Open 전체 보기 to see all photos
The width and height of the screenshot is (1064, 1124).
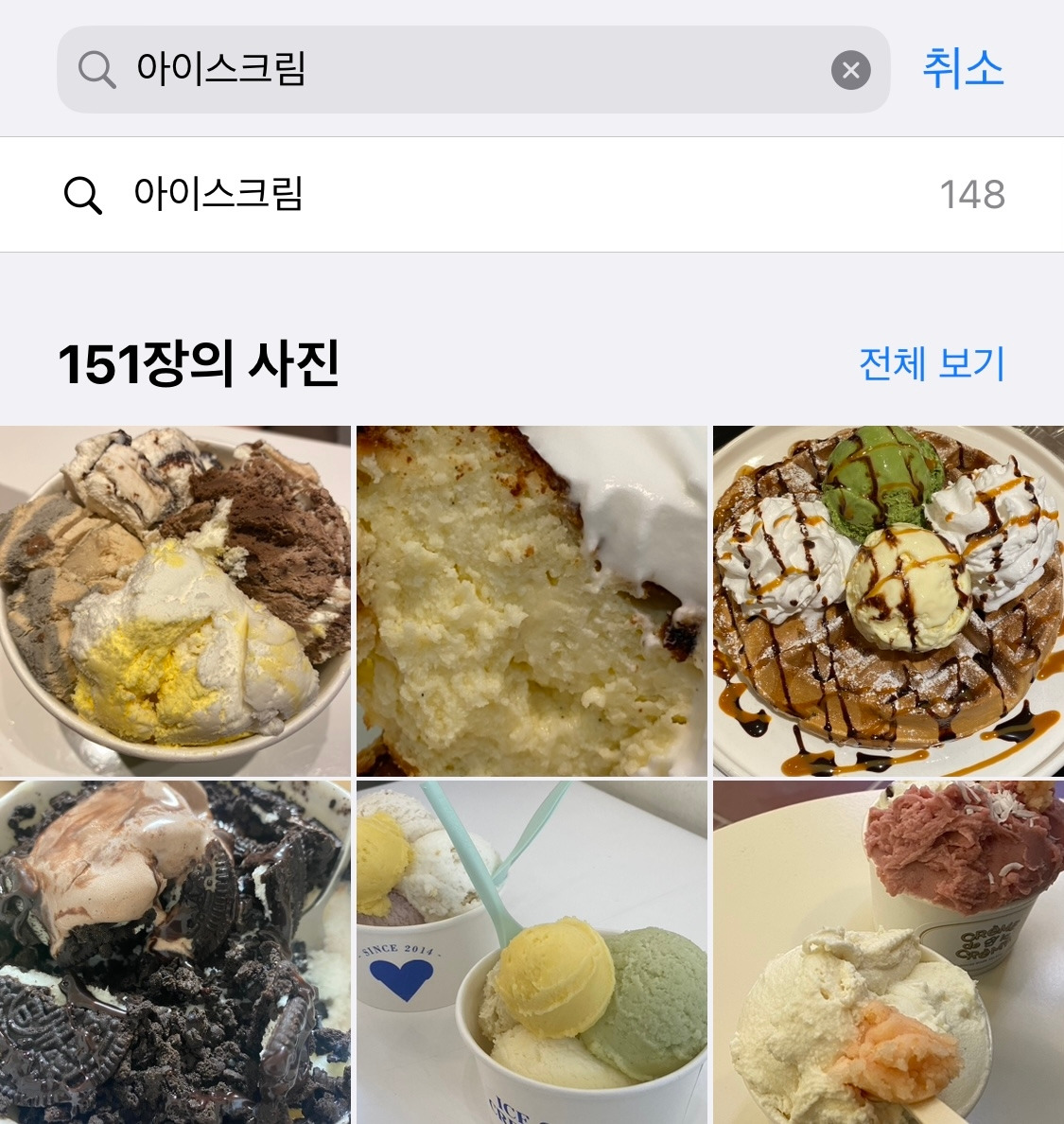pyautogui.click(x=931, y=364)
